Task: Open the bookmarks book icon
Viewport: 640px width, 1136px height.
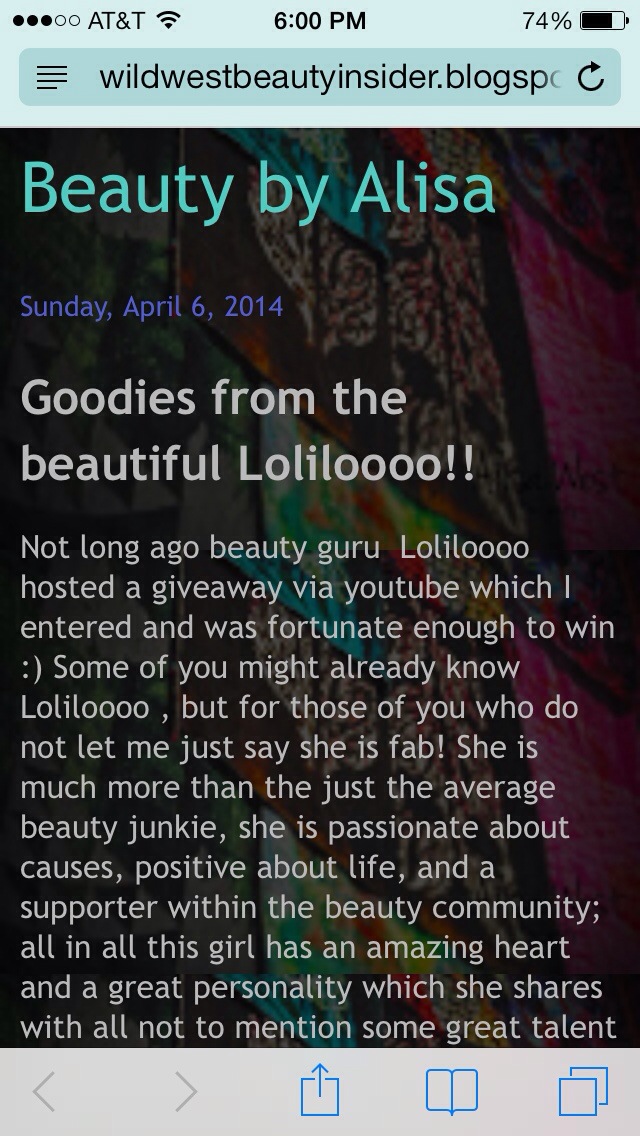Action: [452, 1092]
